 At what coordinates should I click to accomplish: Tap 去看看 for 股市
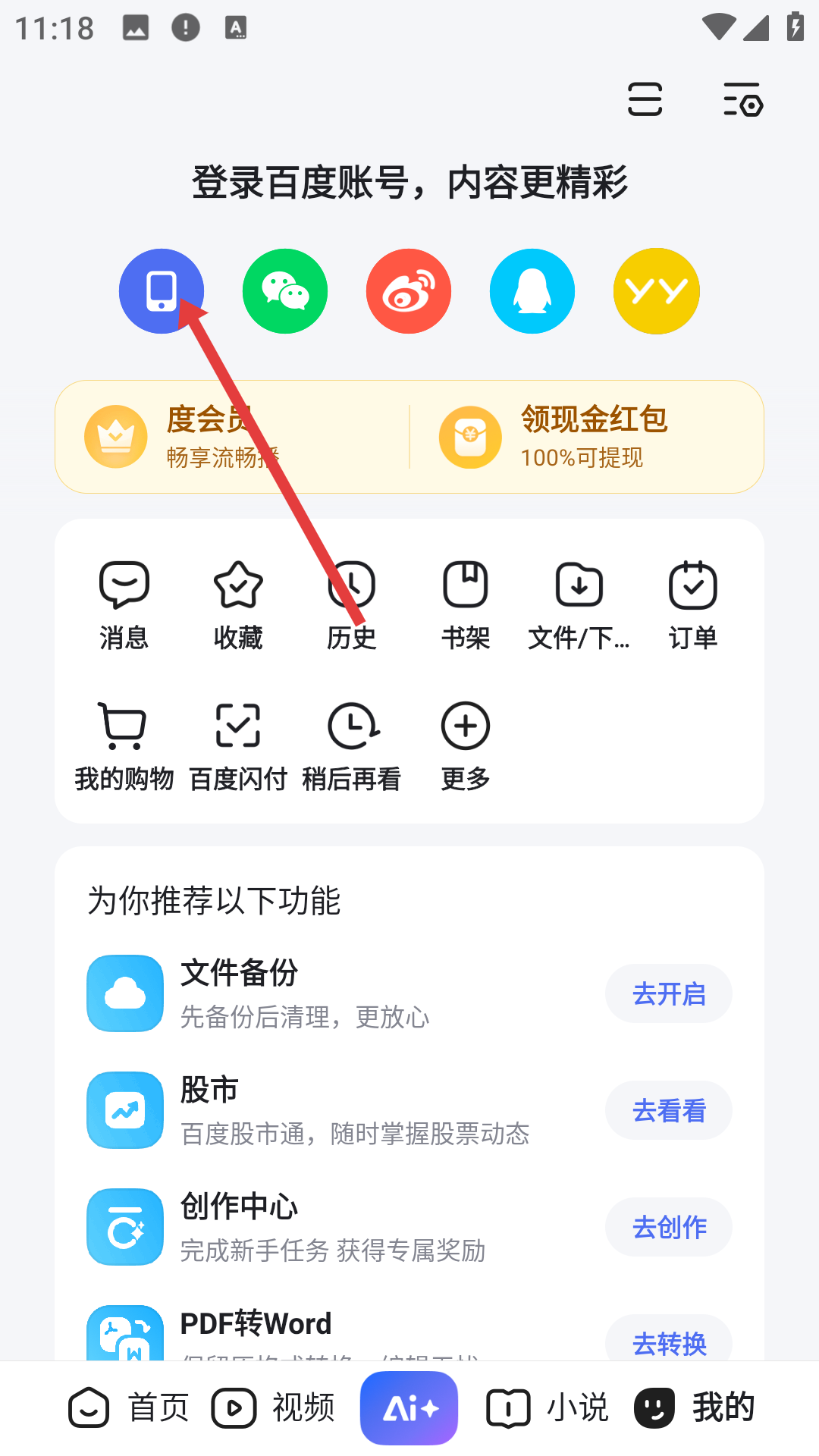click(669, 1110)
